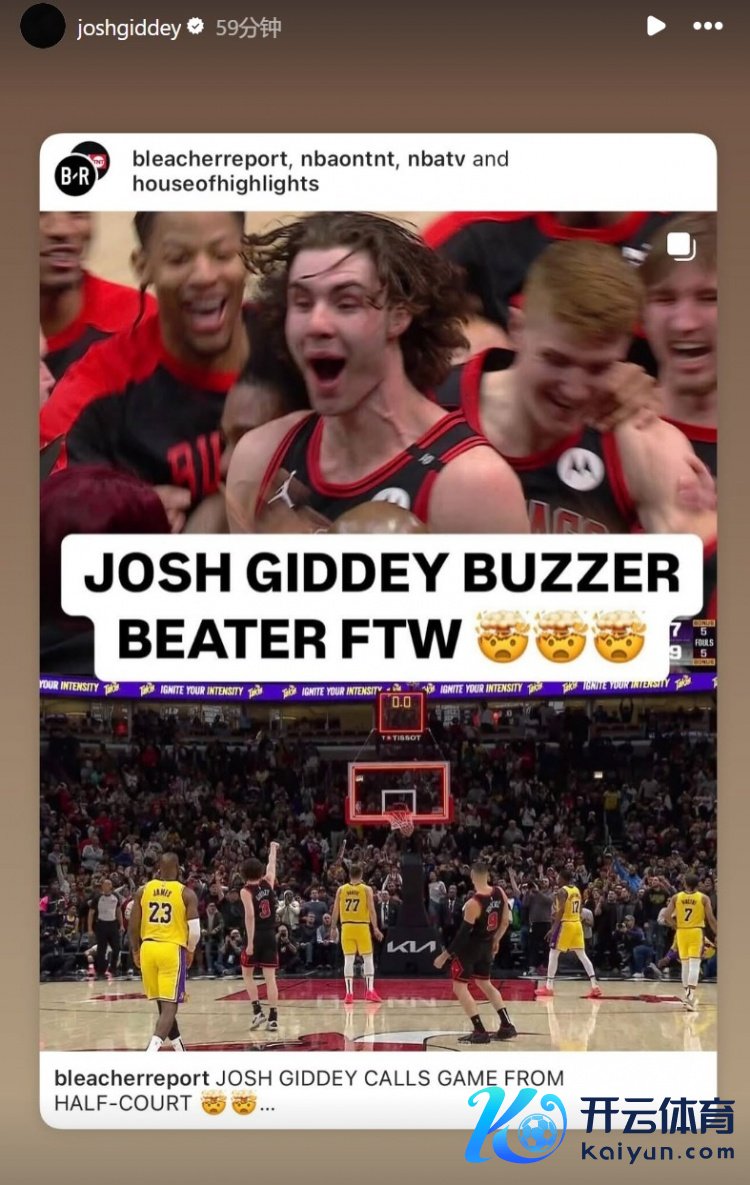
Task: Open the three-dot more options menu
Action: 707,26
